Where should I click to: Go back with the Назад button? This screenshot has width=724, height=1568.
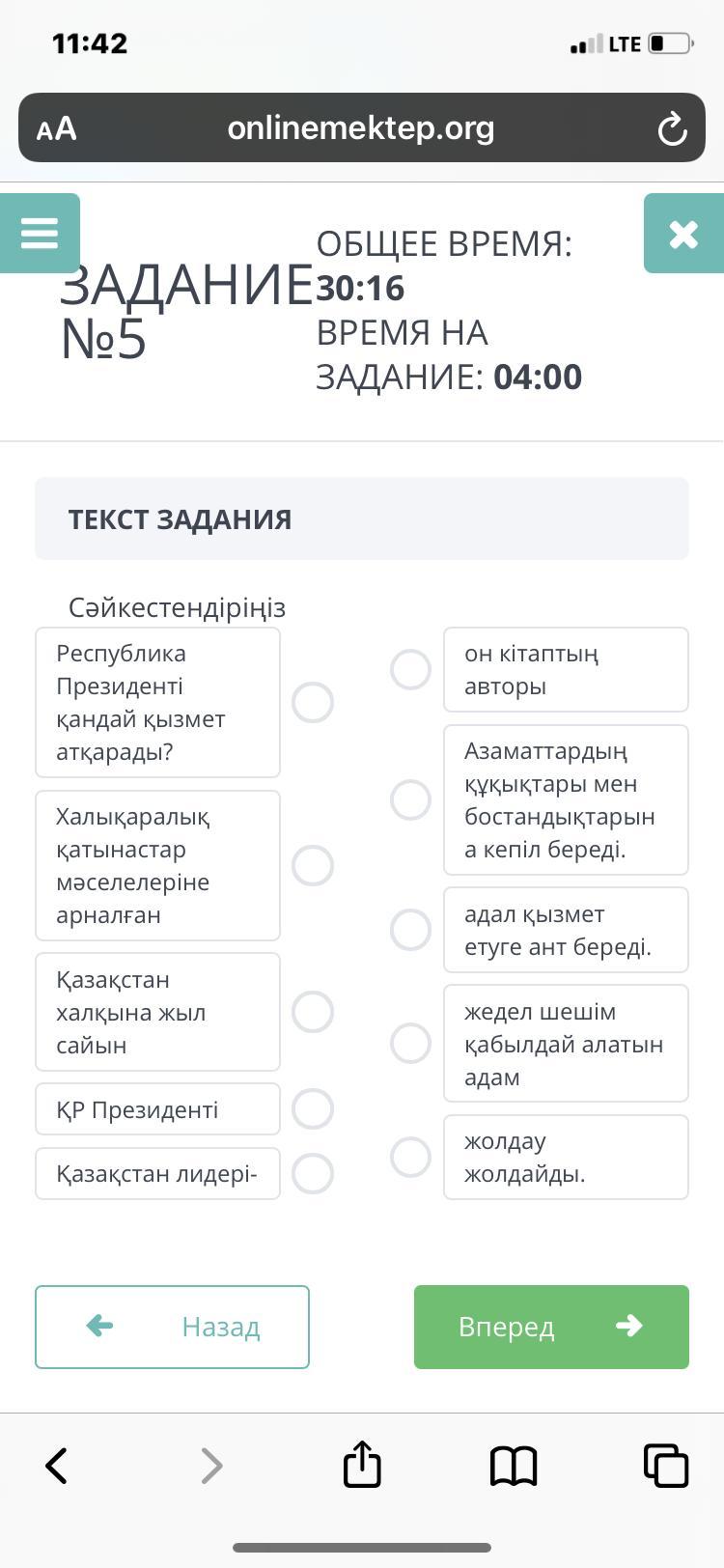[172, 1327]
